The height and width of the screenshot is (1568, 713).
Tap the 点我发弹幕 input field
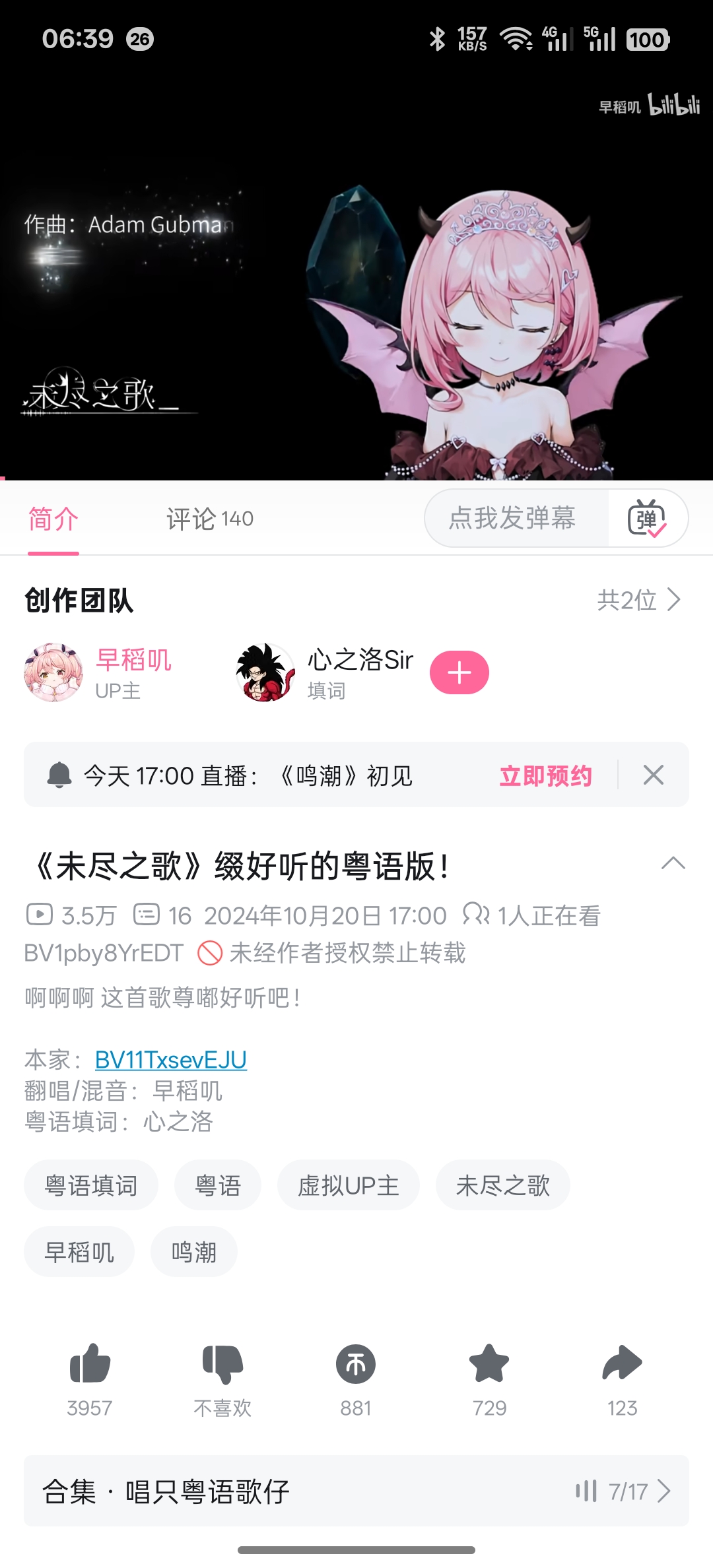513,519
